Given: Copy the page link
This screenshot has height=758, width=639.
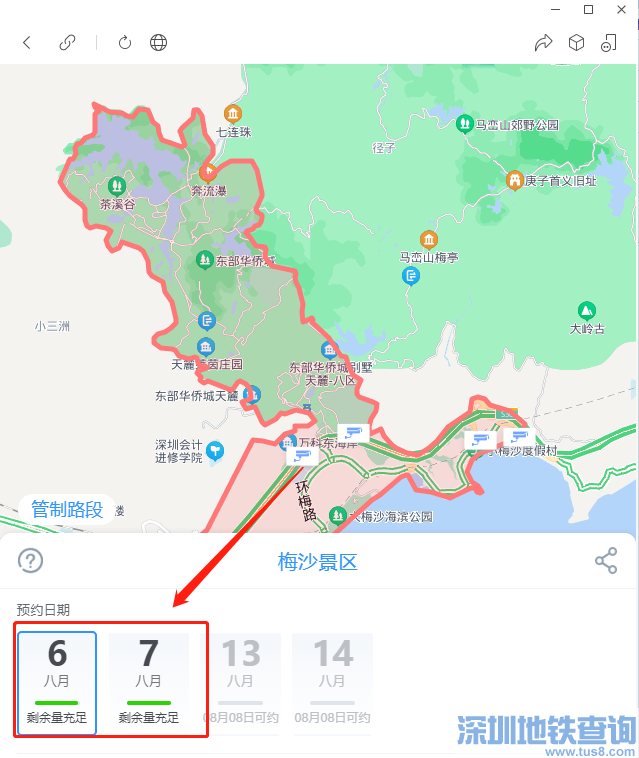Looking at the screenshot, I should (67, 43).
